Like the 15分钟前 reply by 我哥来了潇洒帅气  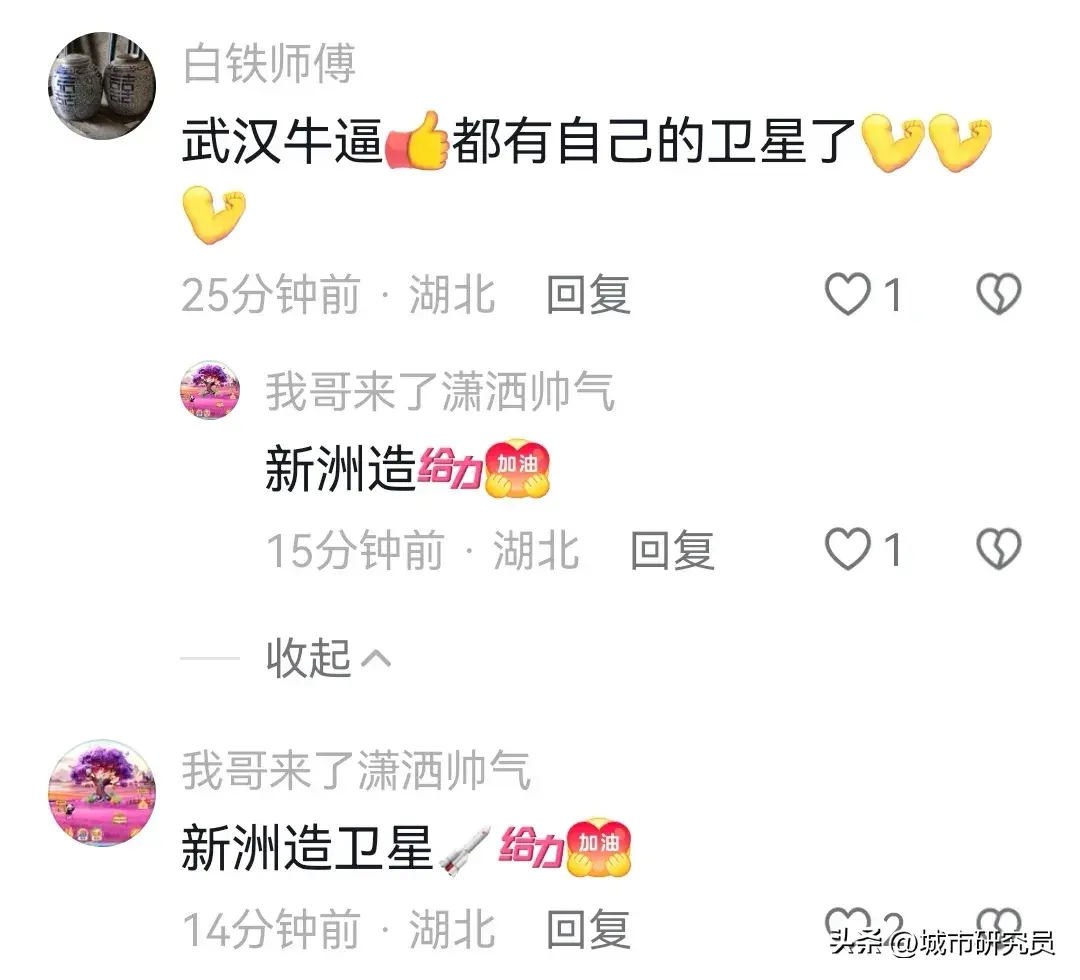[x=848, y=550]
